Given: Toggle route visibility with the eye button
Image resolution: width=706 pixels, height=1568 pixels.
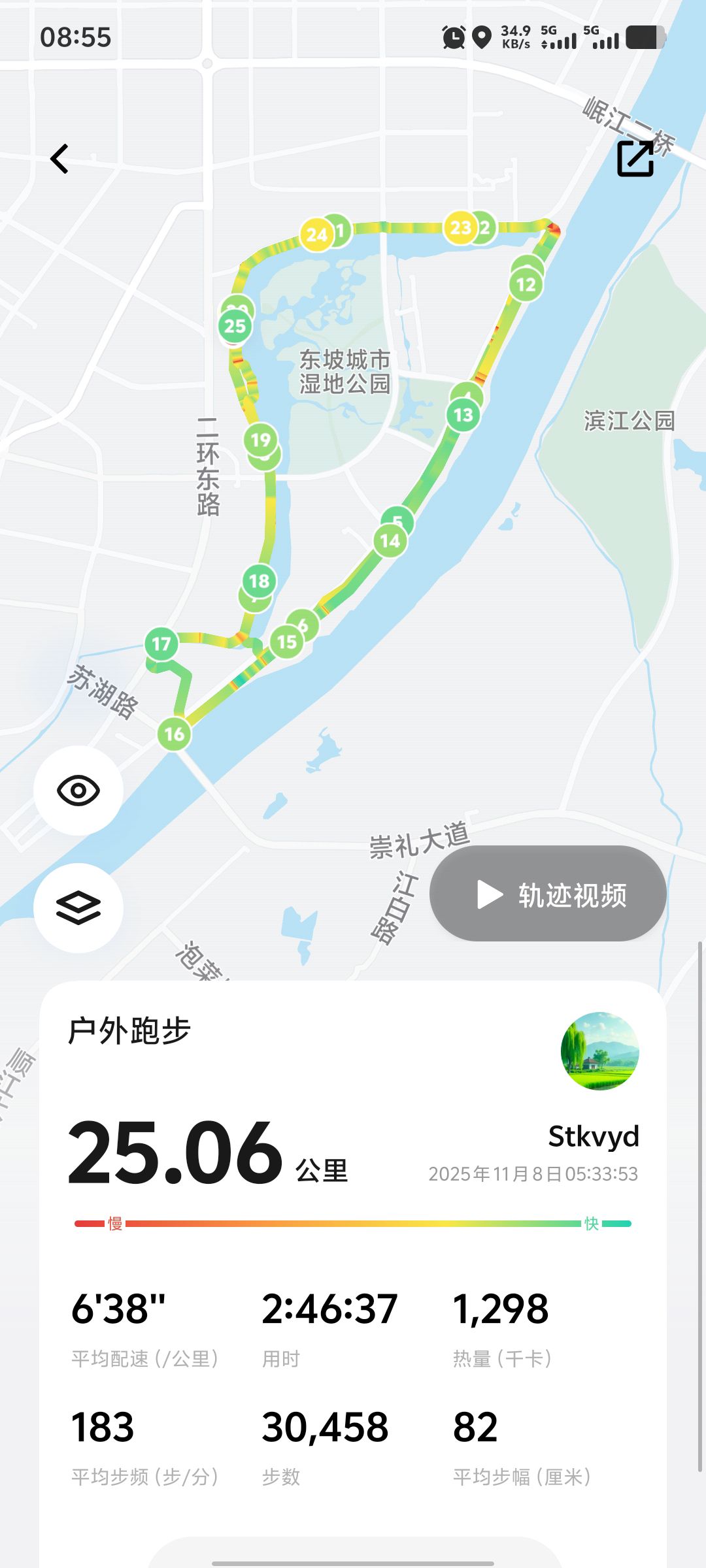Looking at the screenshot, I should coord(78,791).
